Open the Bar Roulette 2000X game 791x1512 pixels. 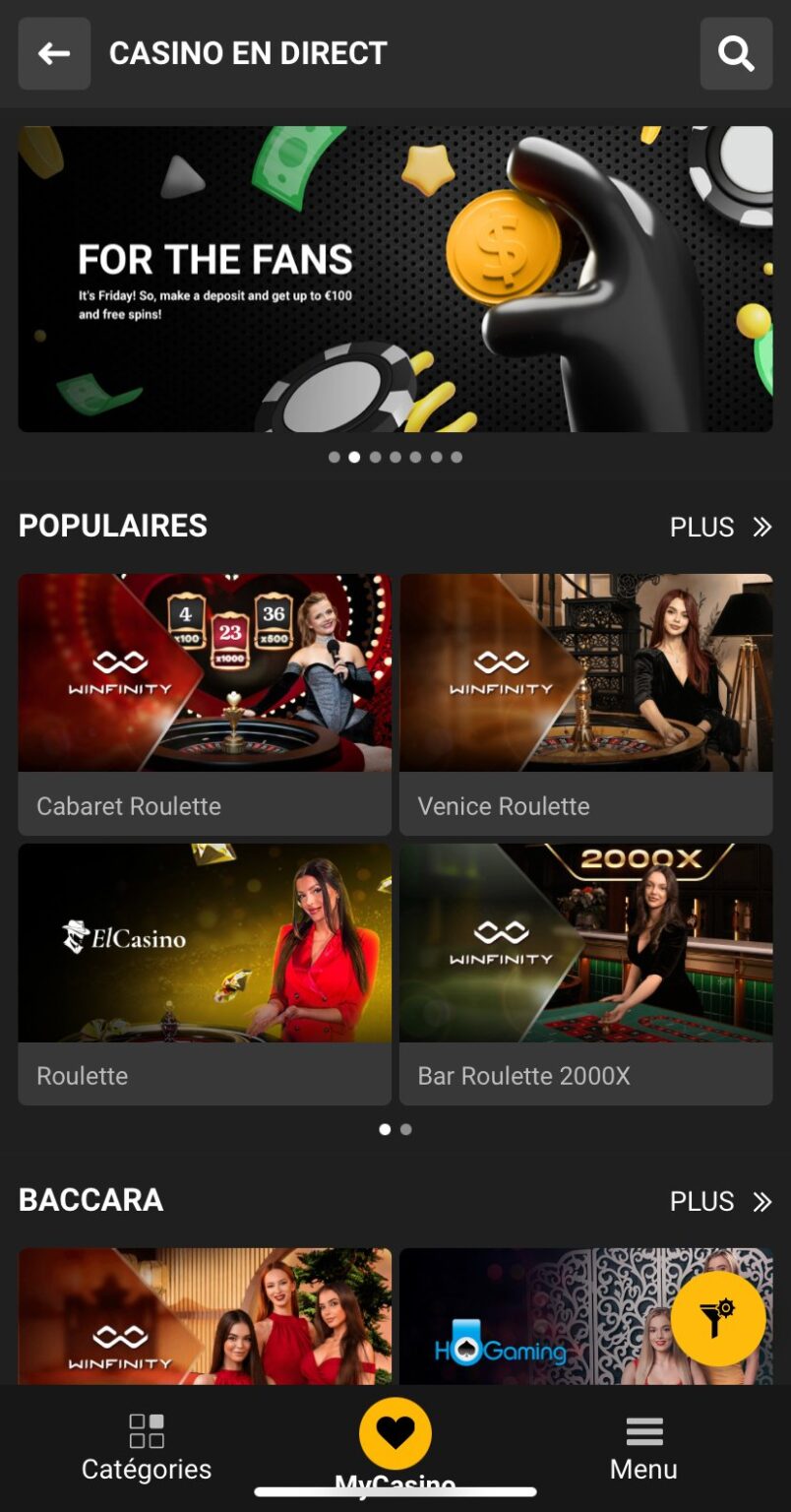point(585,971)
